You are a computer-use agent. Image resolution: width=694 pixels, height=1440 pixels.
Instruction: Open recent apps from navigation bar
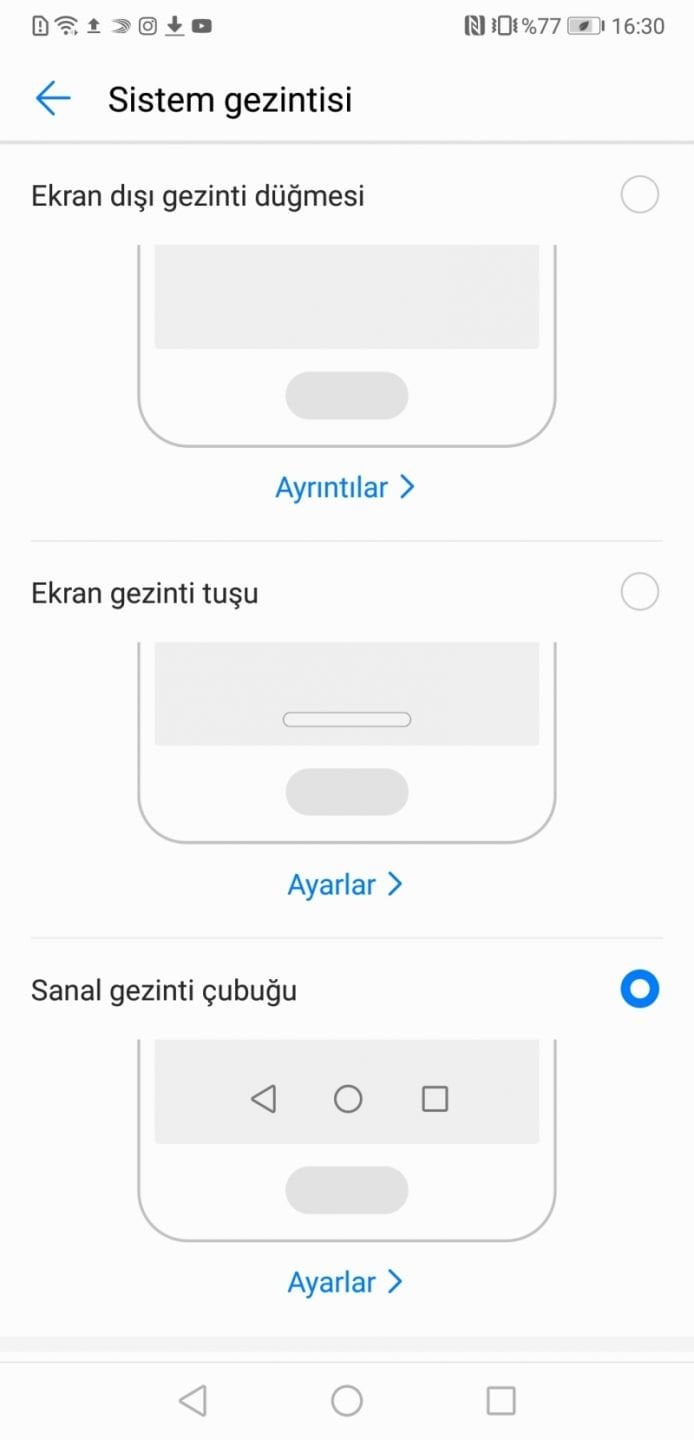pyautogui.click(x=500, y=1400)
